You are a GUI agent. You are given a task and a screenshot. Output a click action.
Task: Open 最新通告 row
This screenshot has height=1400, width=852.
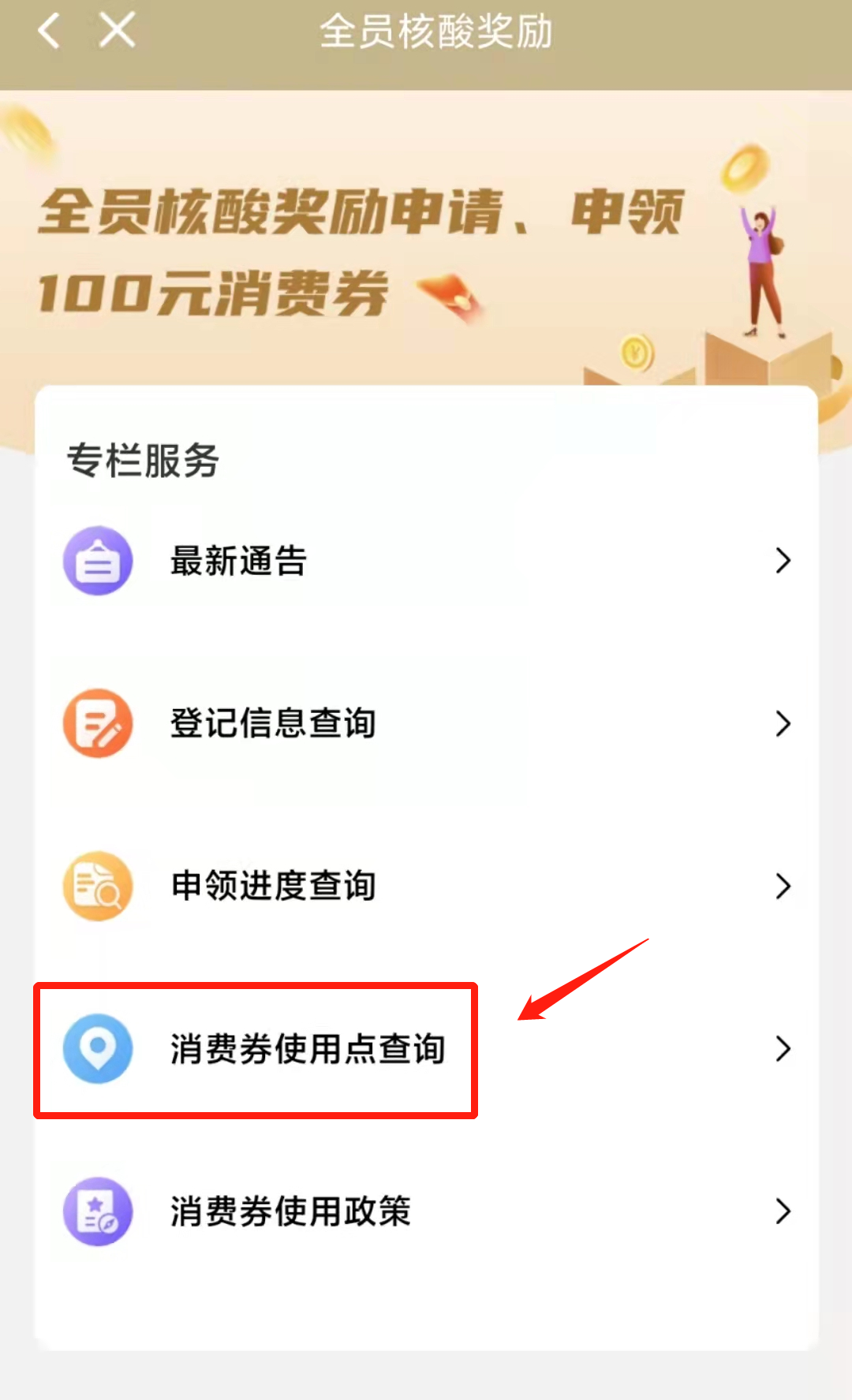tap(426, 561)
